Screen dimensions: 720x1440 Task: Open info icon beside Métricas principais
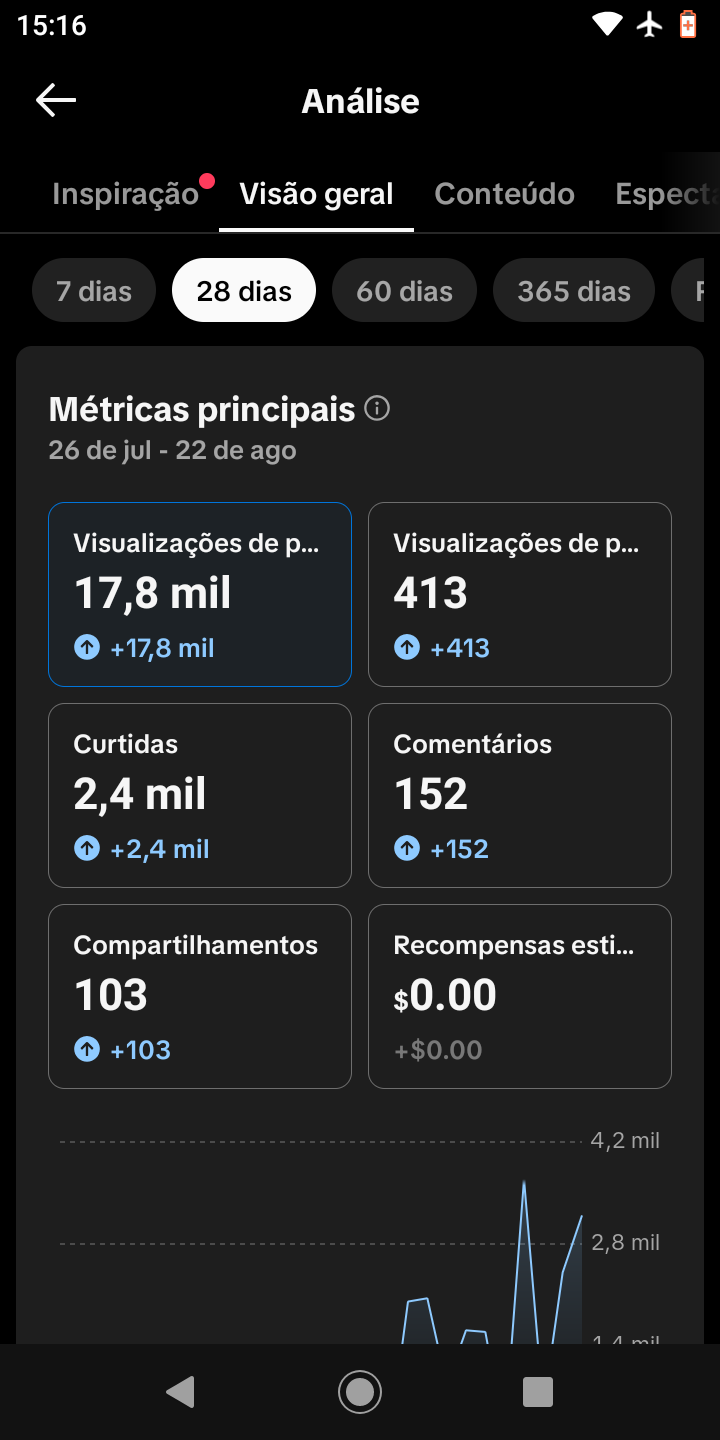coord(377,409)
